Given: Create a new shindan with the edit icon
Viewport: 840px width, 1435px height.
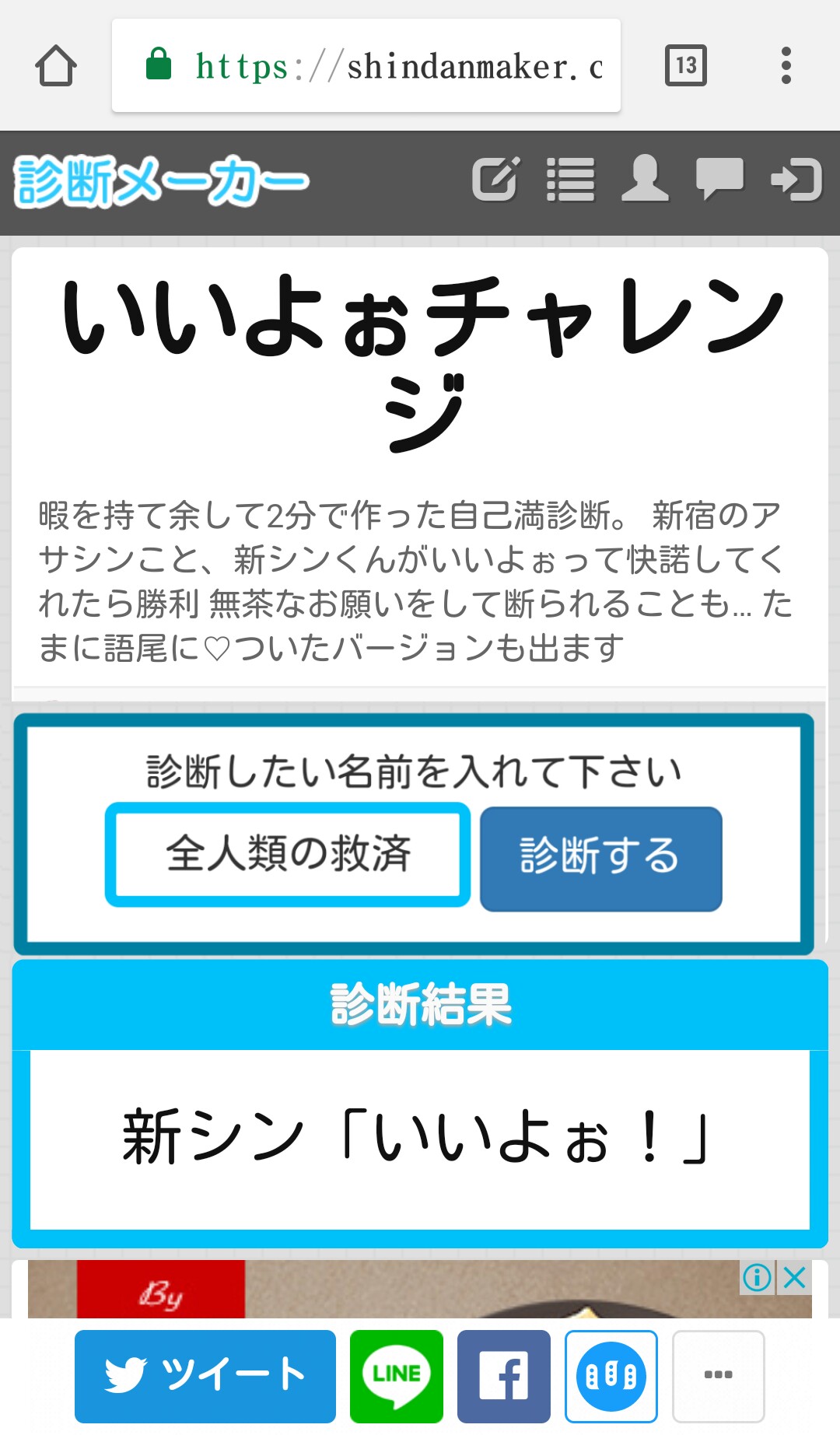Looking at the screenshot, I should (x=495, y=180).
